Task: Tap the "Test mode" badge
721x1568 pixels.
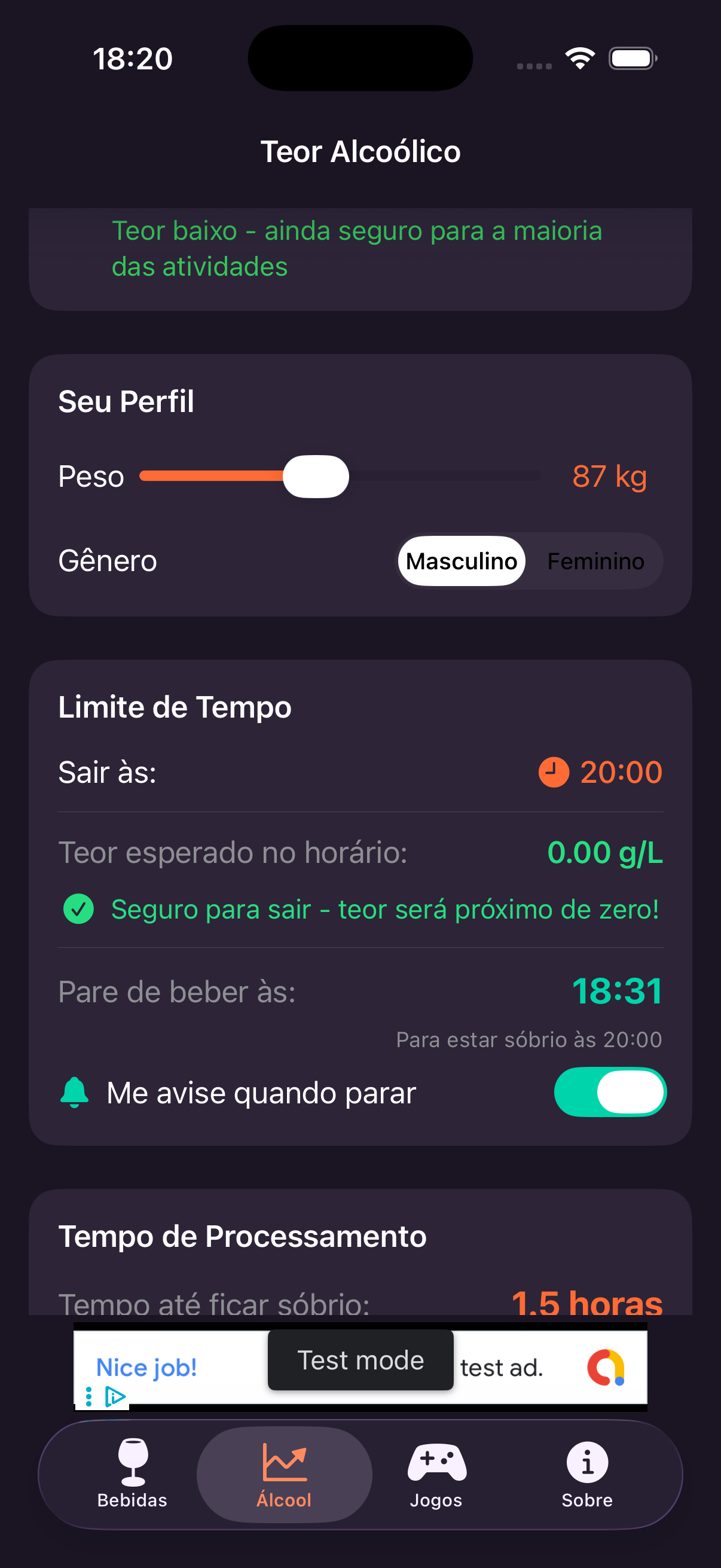Action: tap(359, 1359)
